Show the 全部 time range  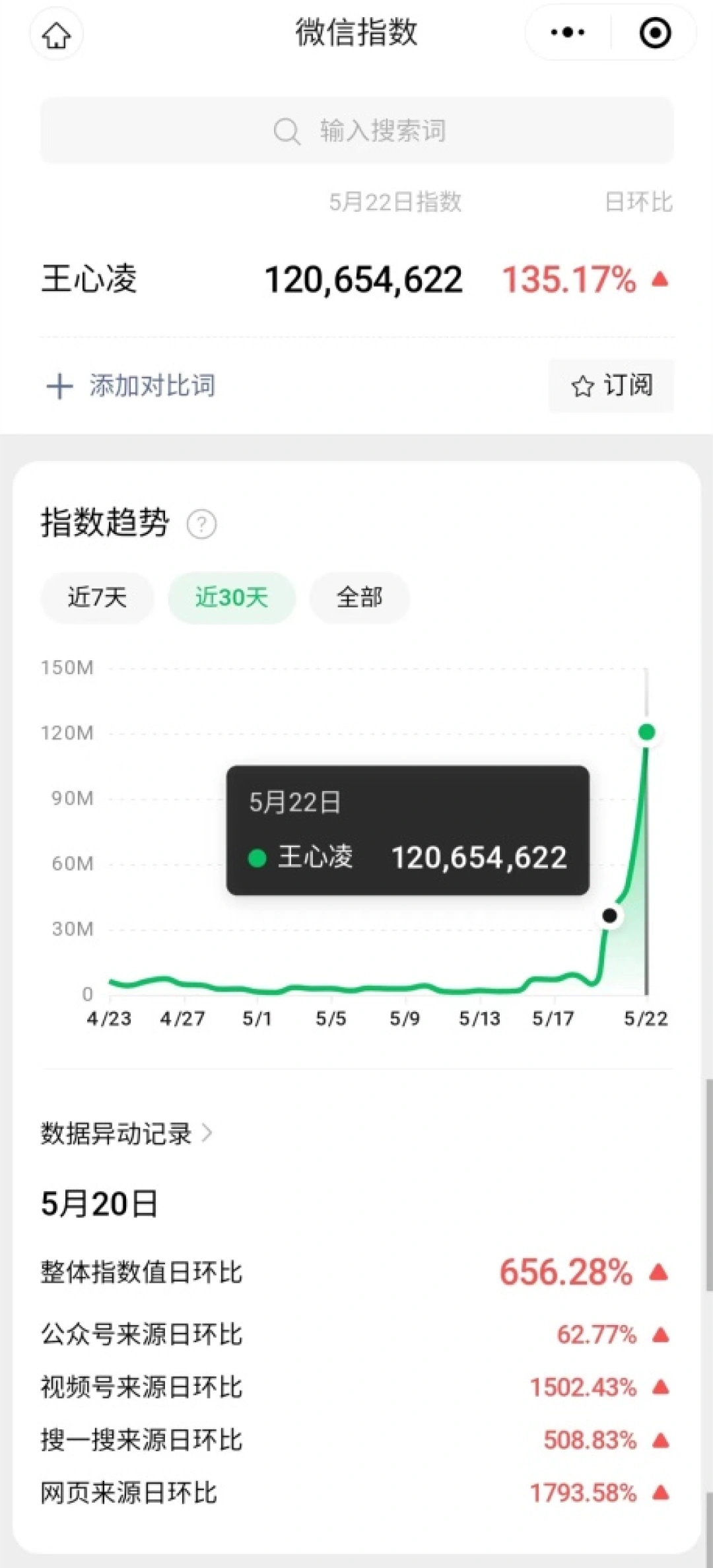(359, 597)
